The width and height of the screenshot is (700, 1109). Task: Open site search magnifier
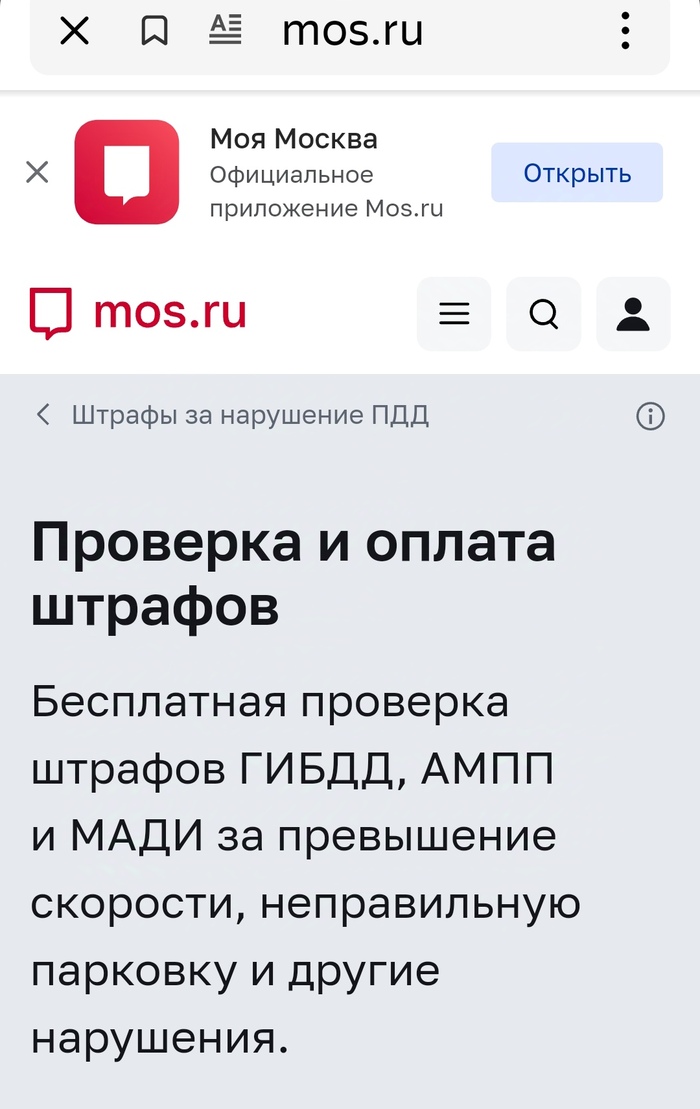pos(543,314)
